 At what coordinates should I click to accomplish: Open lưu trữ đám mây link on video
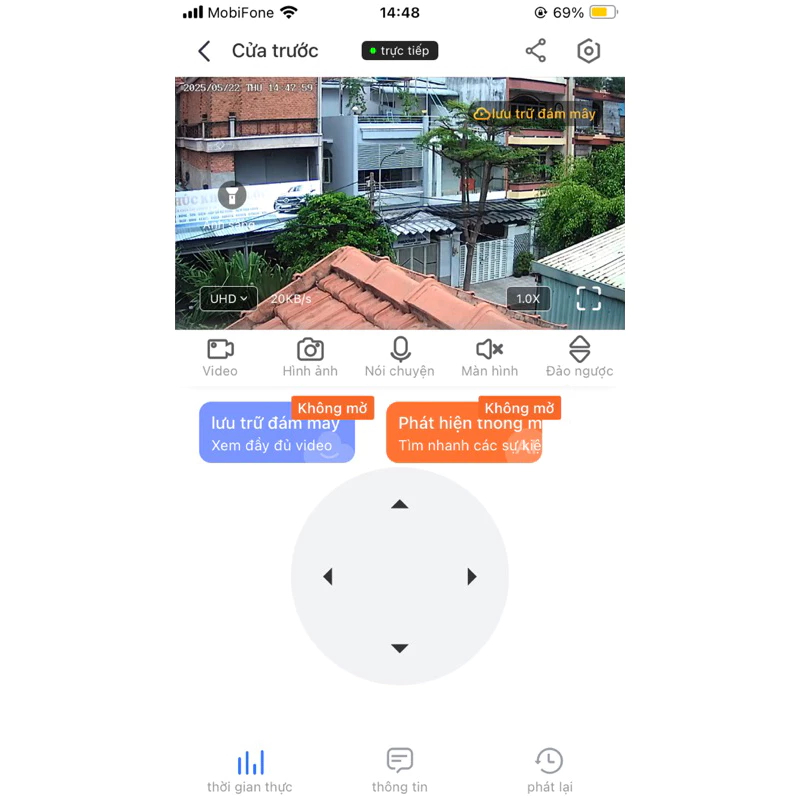[535, 114]
